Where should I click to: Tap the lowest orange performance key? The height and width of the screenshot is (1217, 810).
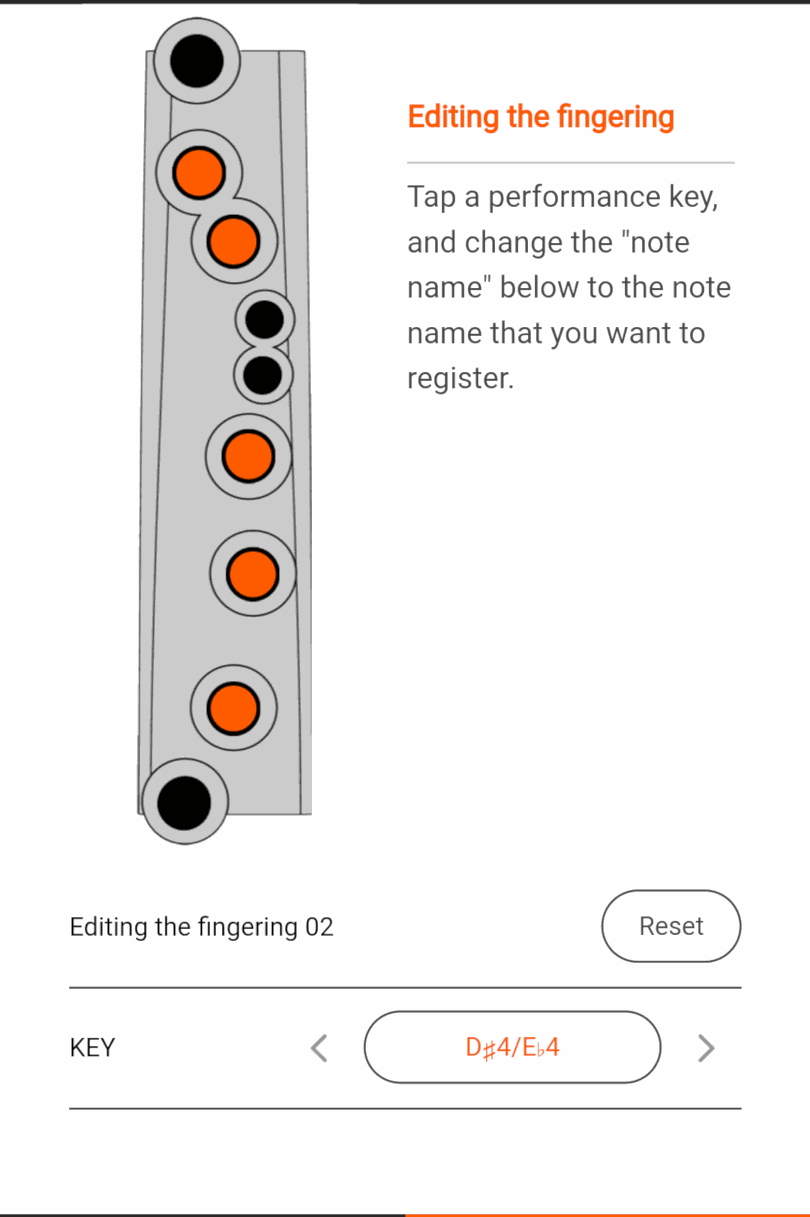[x=232, y=709]
